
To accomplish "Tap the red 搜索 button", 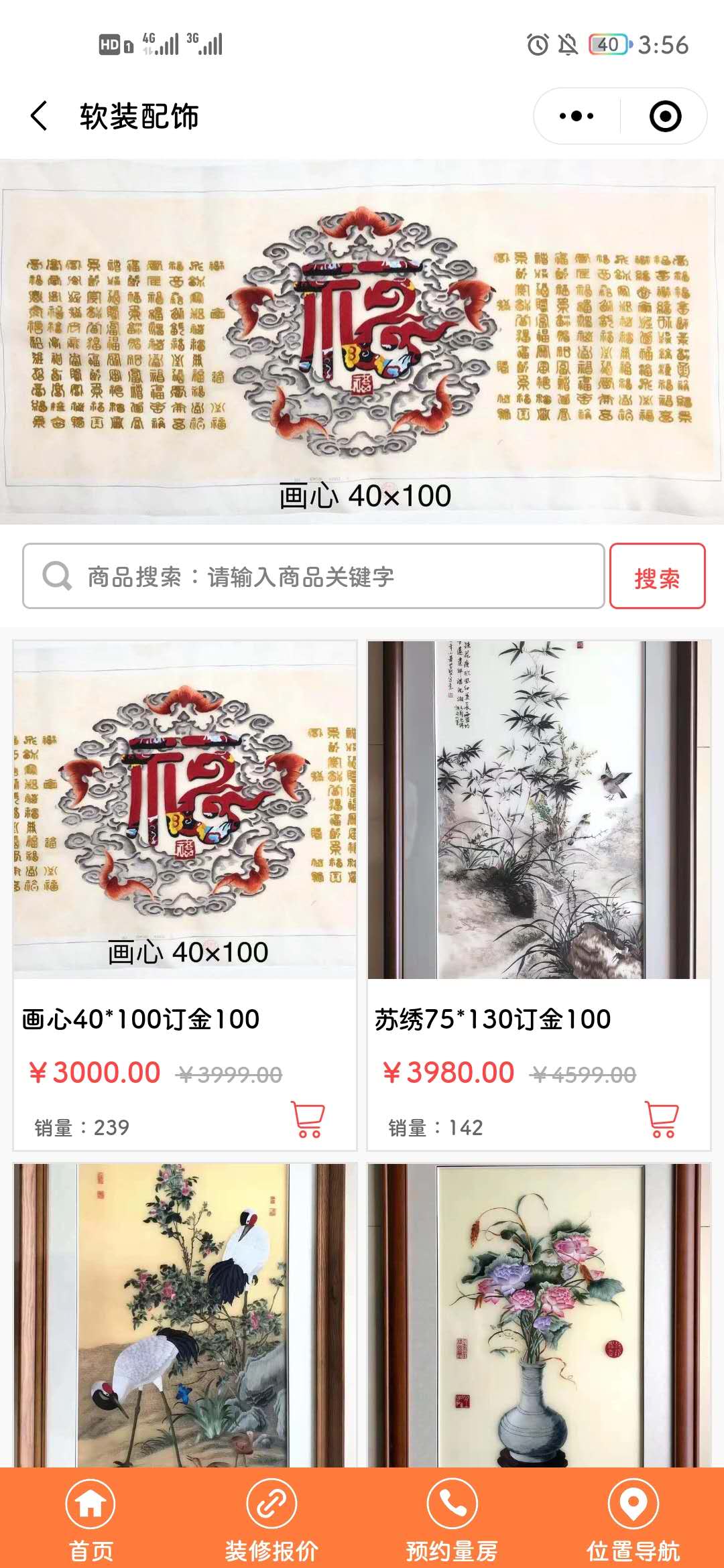I will pos(657,576).
